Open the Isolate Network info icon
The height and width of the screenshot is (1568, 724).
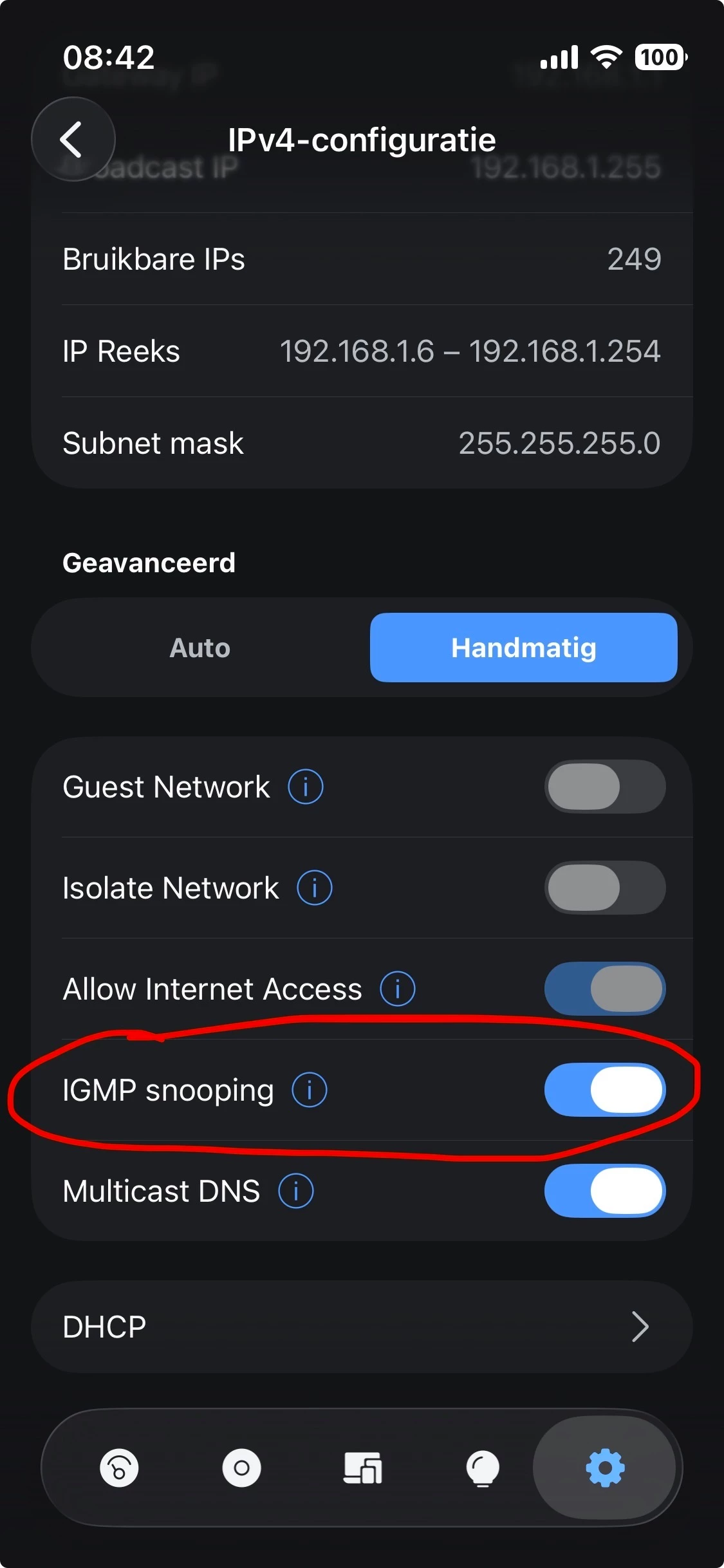[x=314, y=888]
